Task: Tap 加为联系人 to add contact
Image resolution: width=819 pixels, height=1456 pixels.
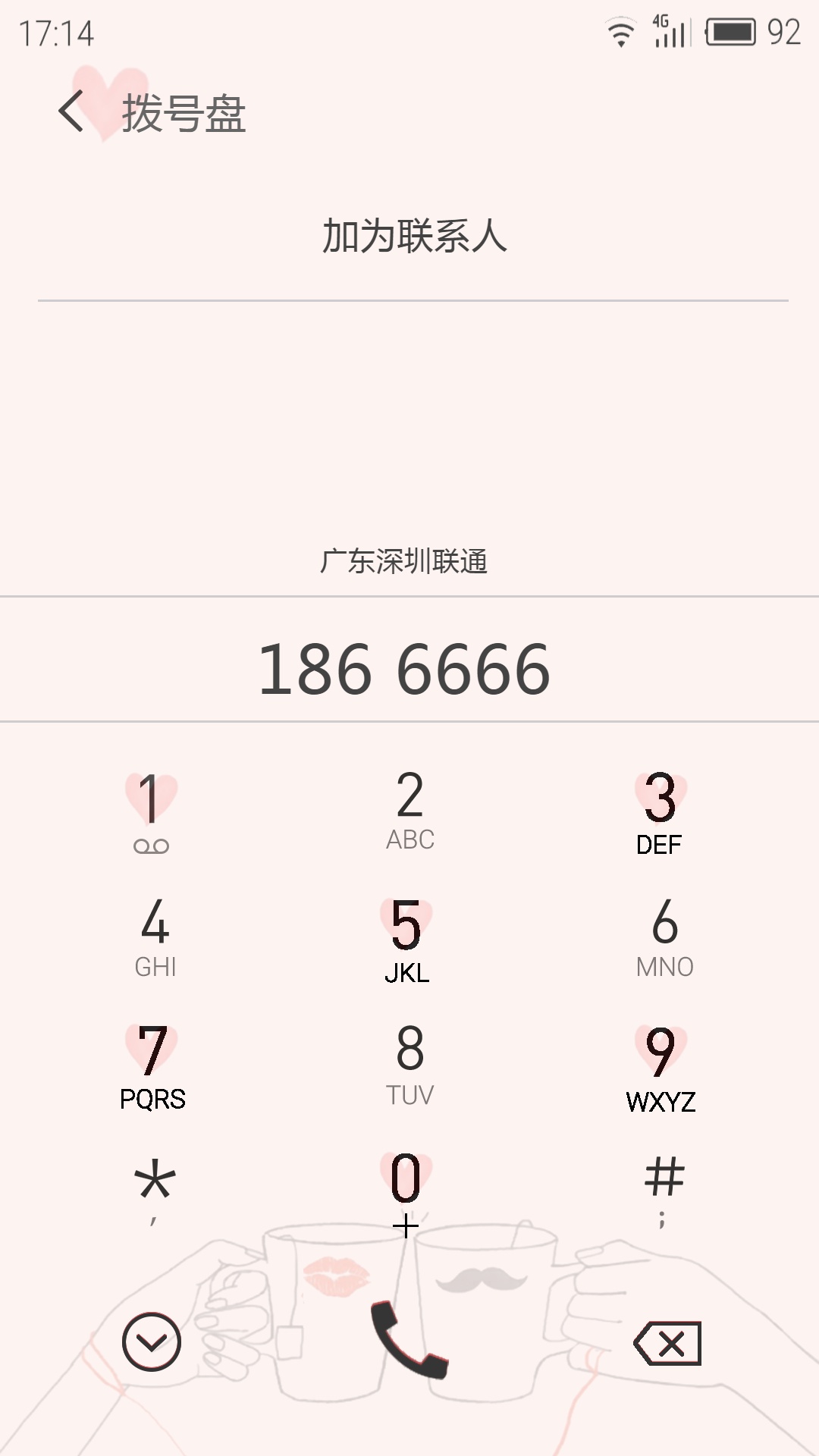Action: tap(414, 236)
